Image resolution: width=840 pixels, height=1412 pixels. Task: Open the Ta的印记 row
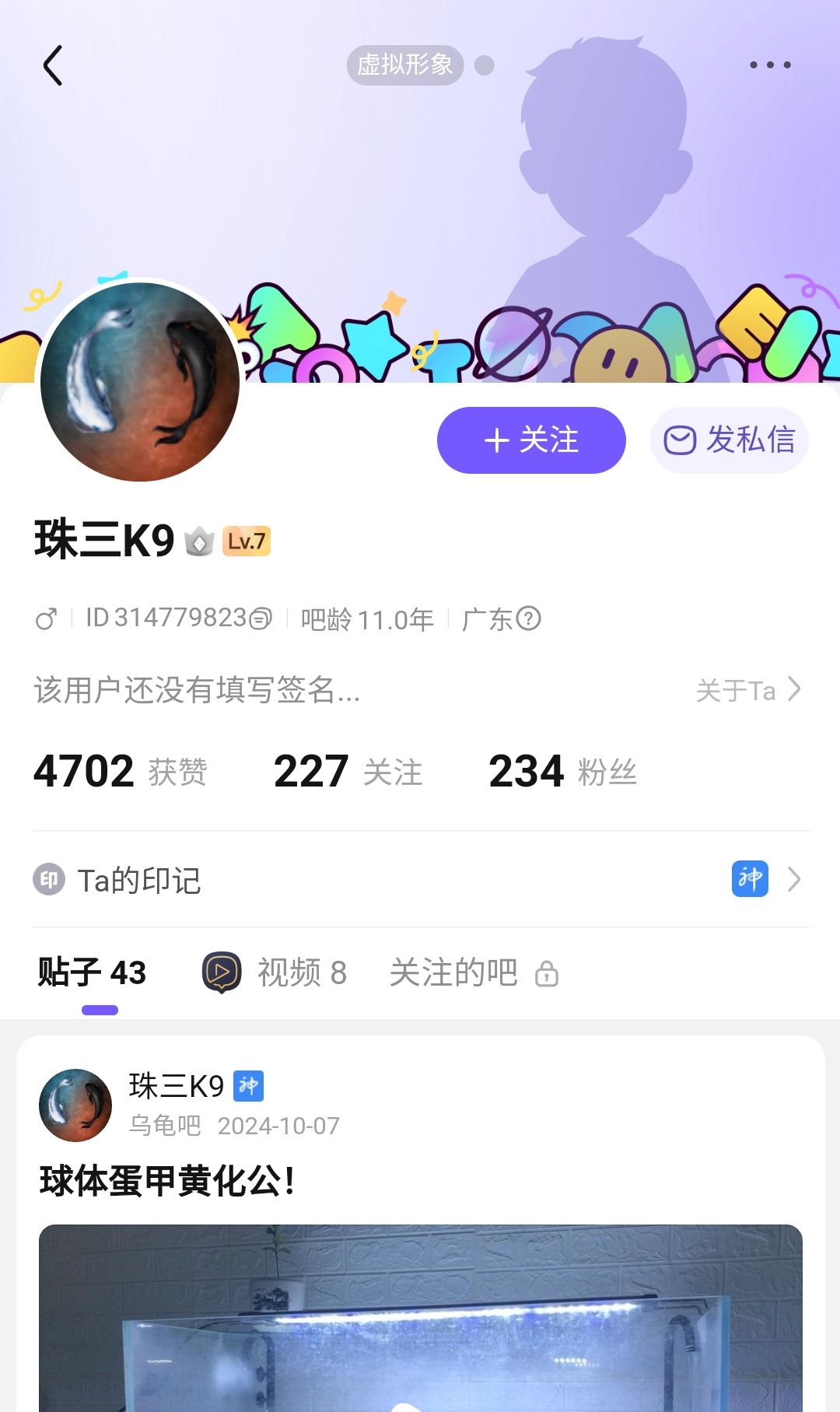tap(420, 880)
